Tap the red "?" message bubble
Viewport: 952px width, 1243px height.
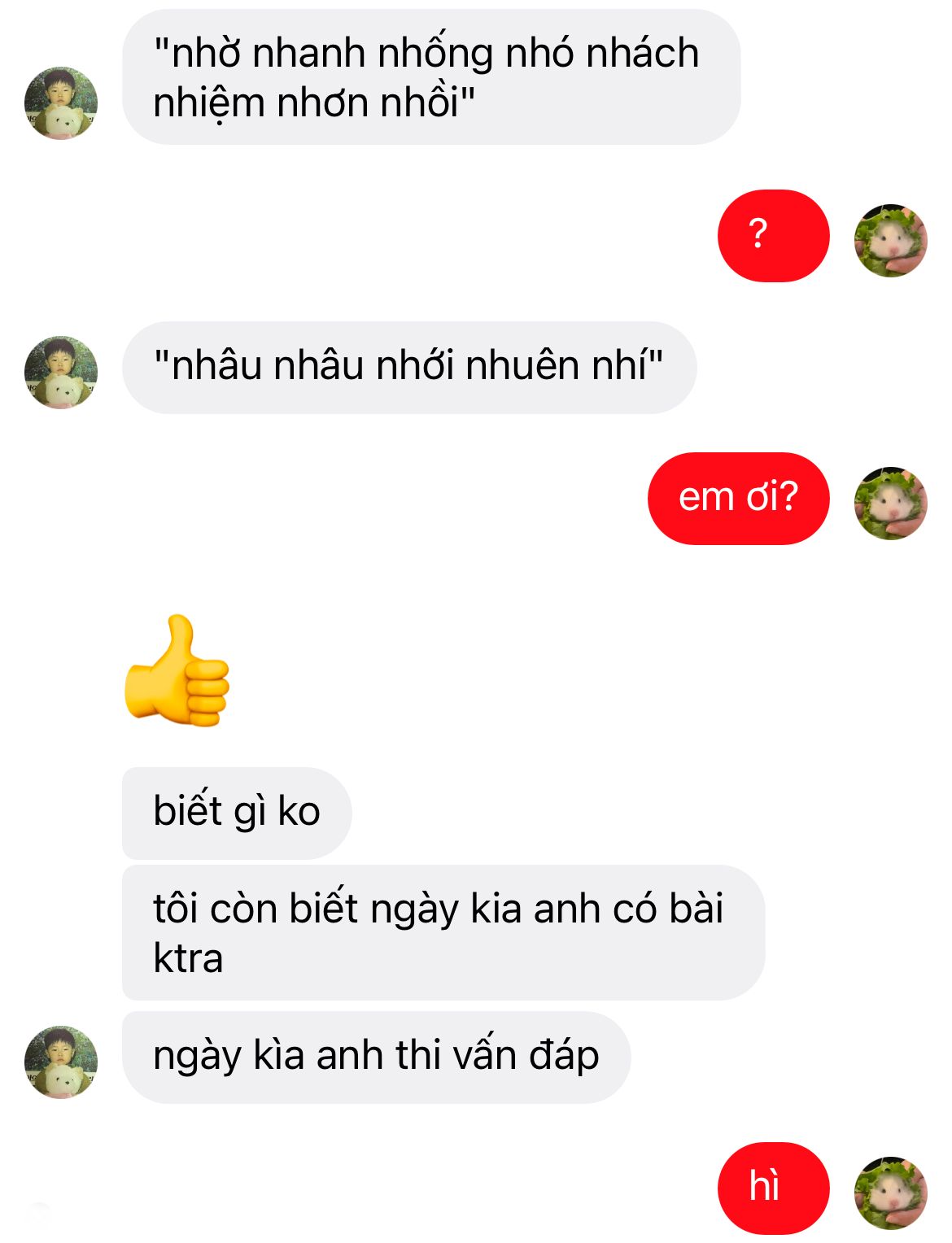click(x=773, y=236)
